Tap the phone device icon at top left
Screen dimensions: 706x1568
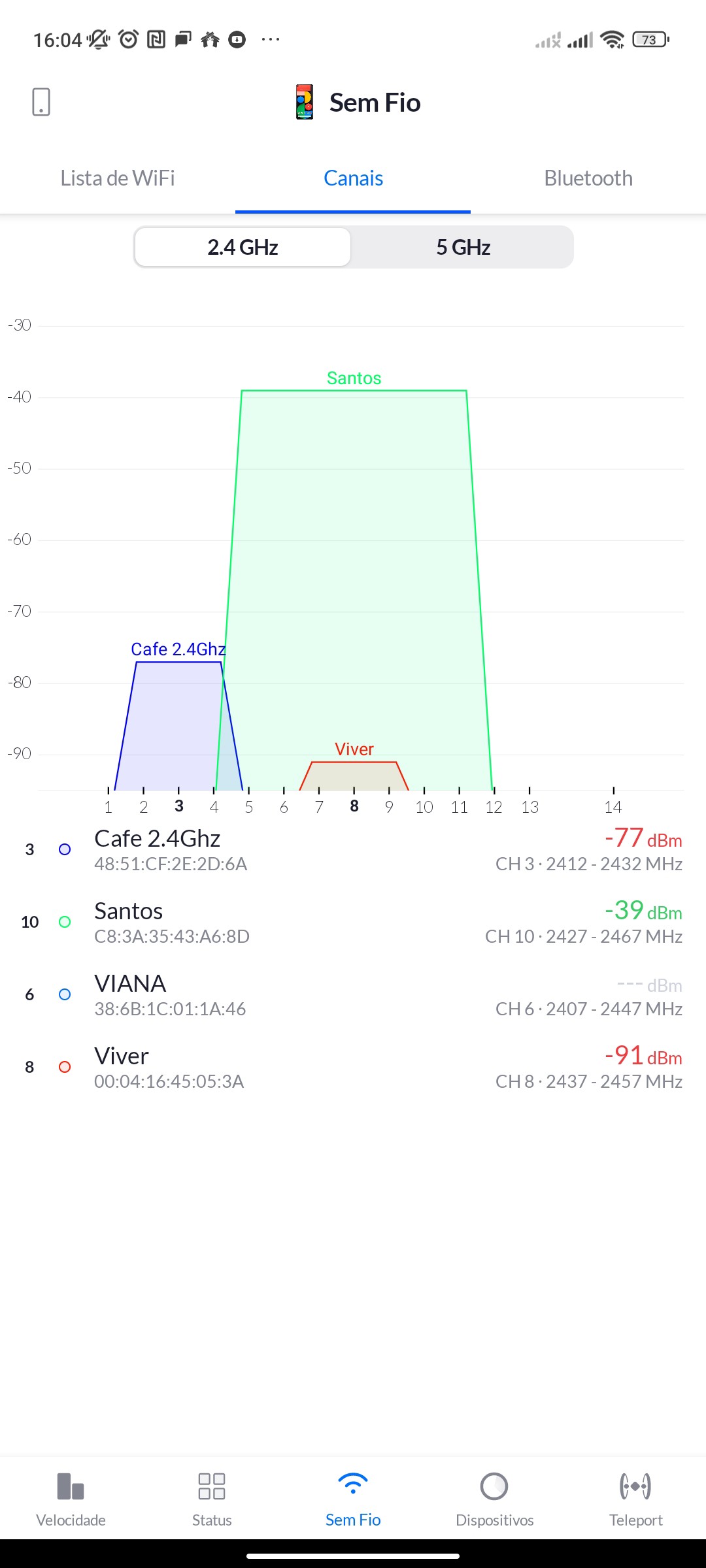click(x=41, y=102)
